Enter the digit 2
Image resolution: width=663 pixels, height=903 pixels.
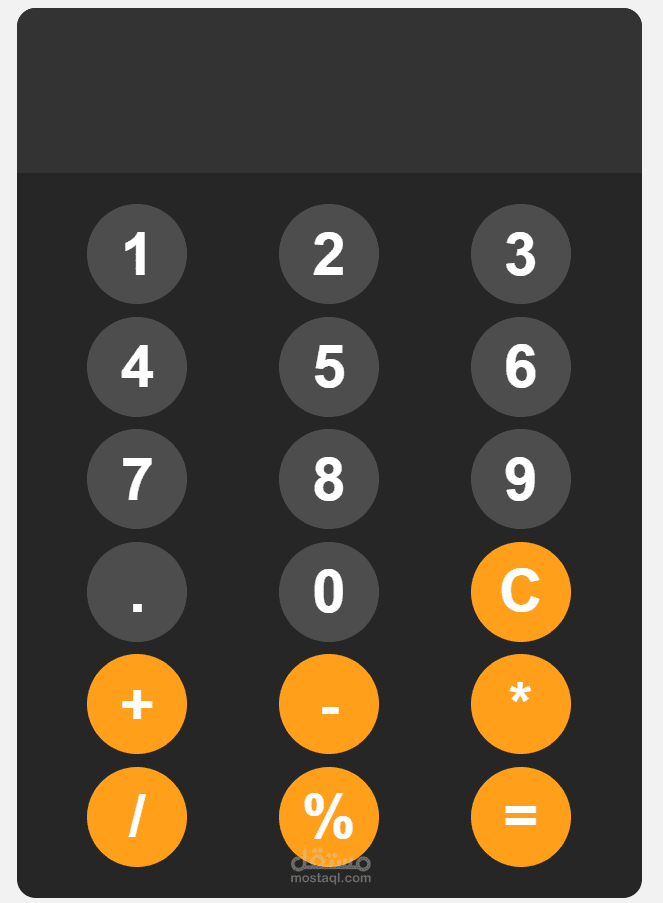point(329,254)
